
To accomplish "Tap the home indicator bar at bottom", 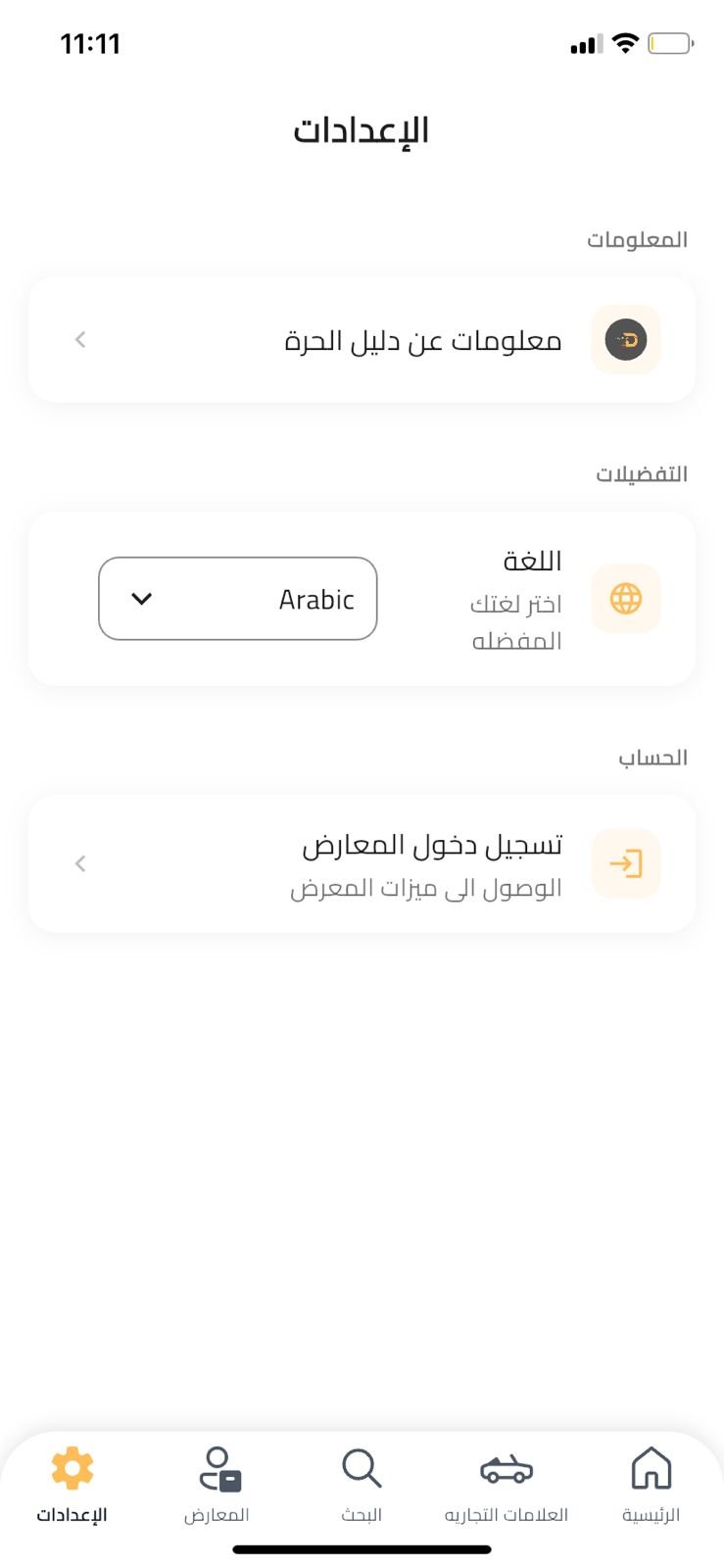I will click(x=362, y=1549).
